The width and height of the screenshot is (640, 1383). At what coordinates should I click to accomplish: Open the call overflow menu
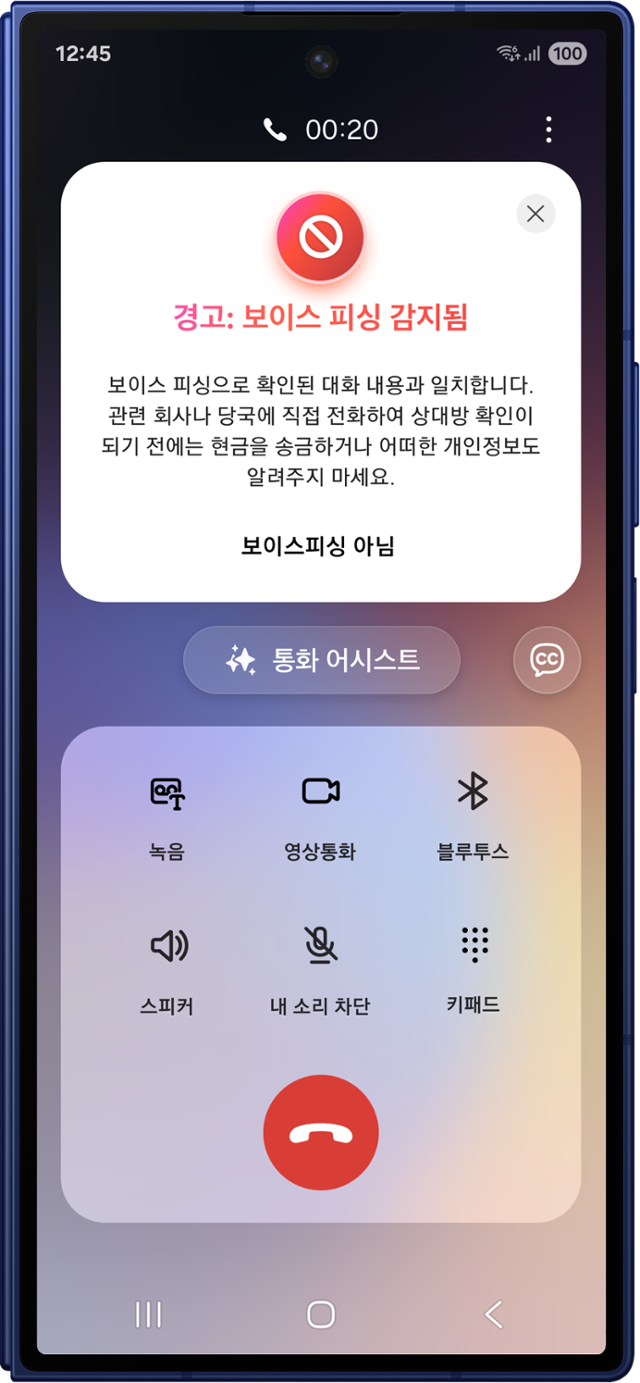pos(548,130)
